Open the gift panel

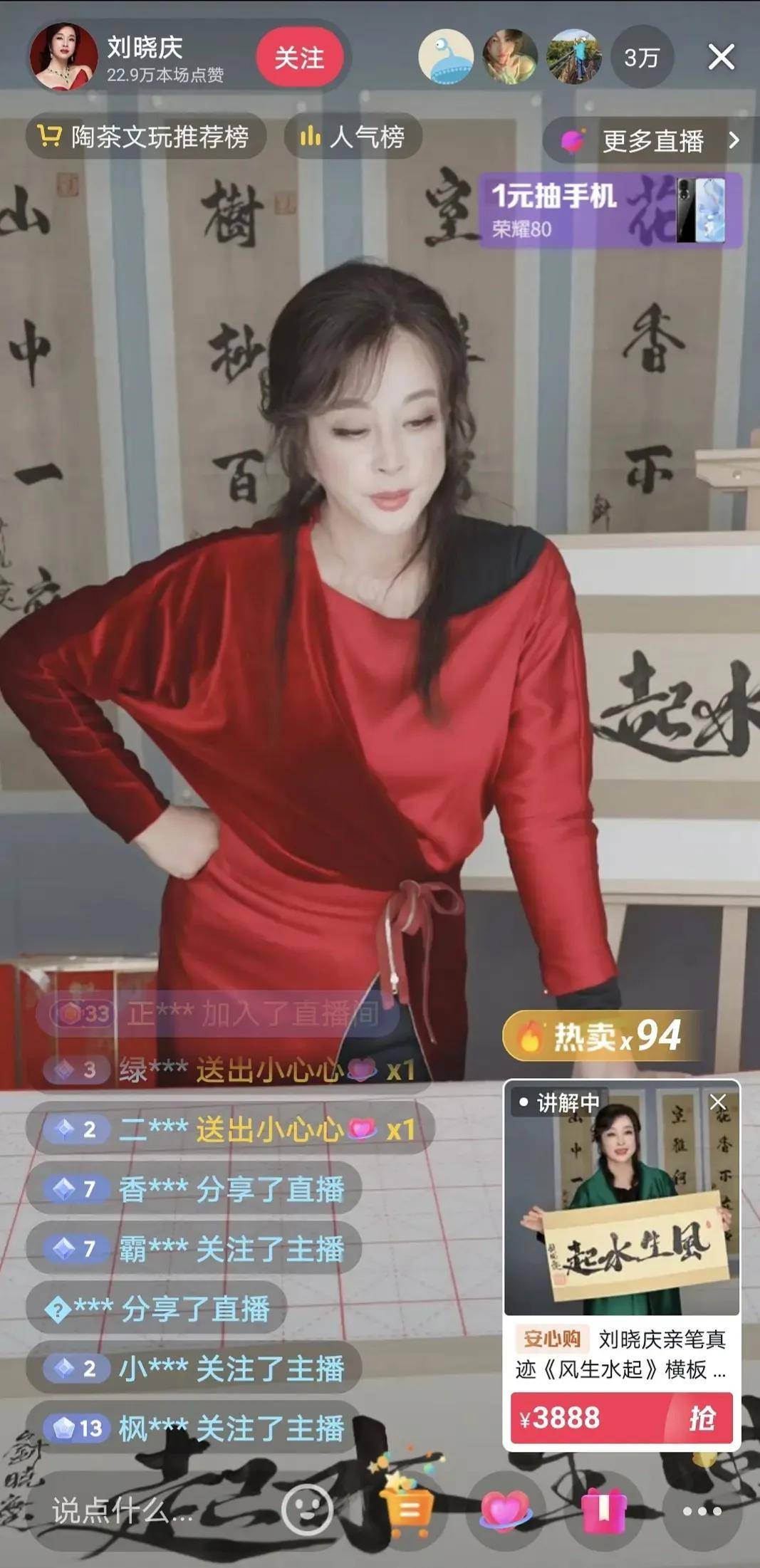point(603,1509)
